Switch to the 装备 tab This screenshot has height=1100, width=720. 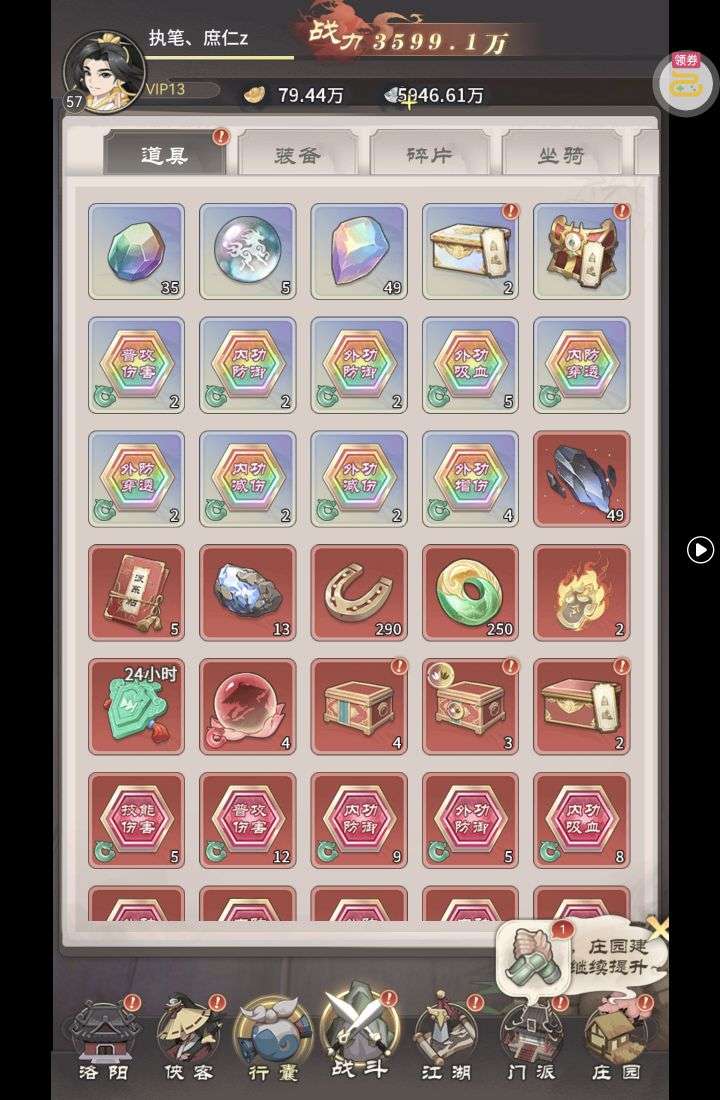(297, 155)
